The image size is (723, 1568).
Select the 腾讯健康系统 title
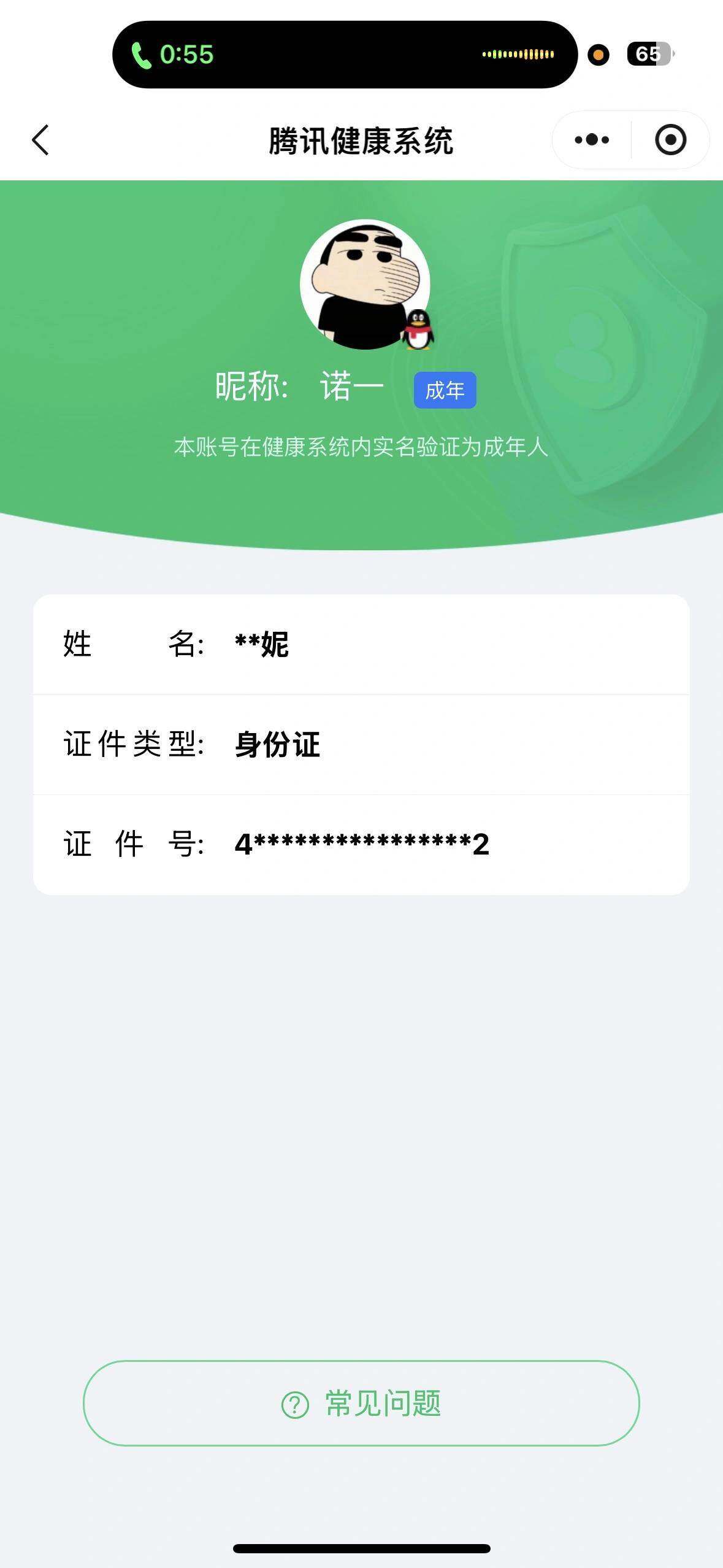coord(361,139)
